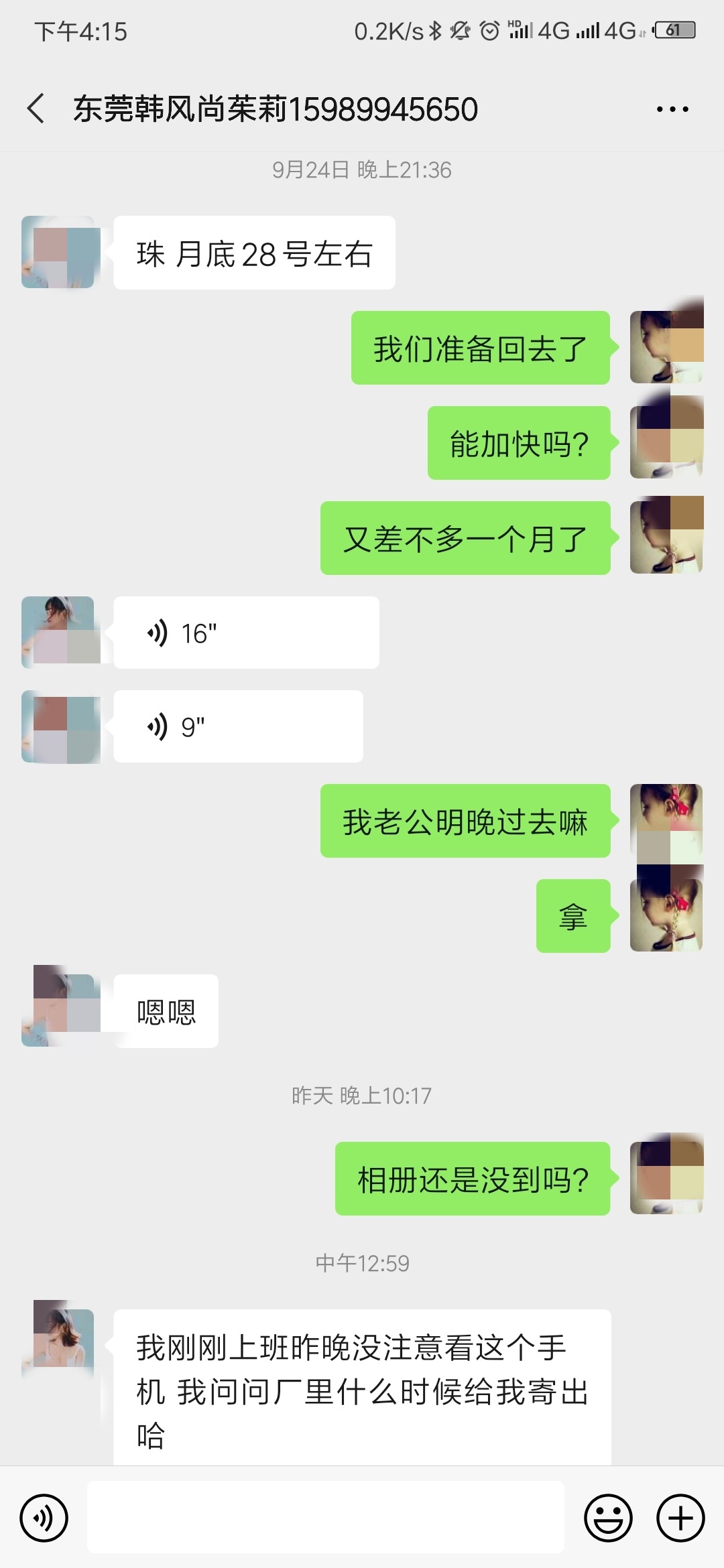Play the 9-second voice message
This screenshot has width=724, height=1568.
click(x=237, y=726)
